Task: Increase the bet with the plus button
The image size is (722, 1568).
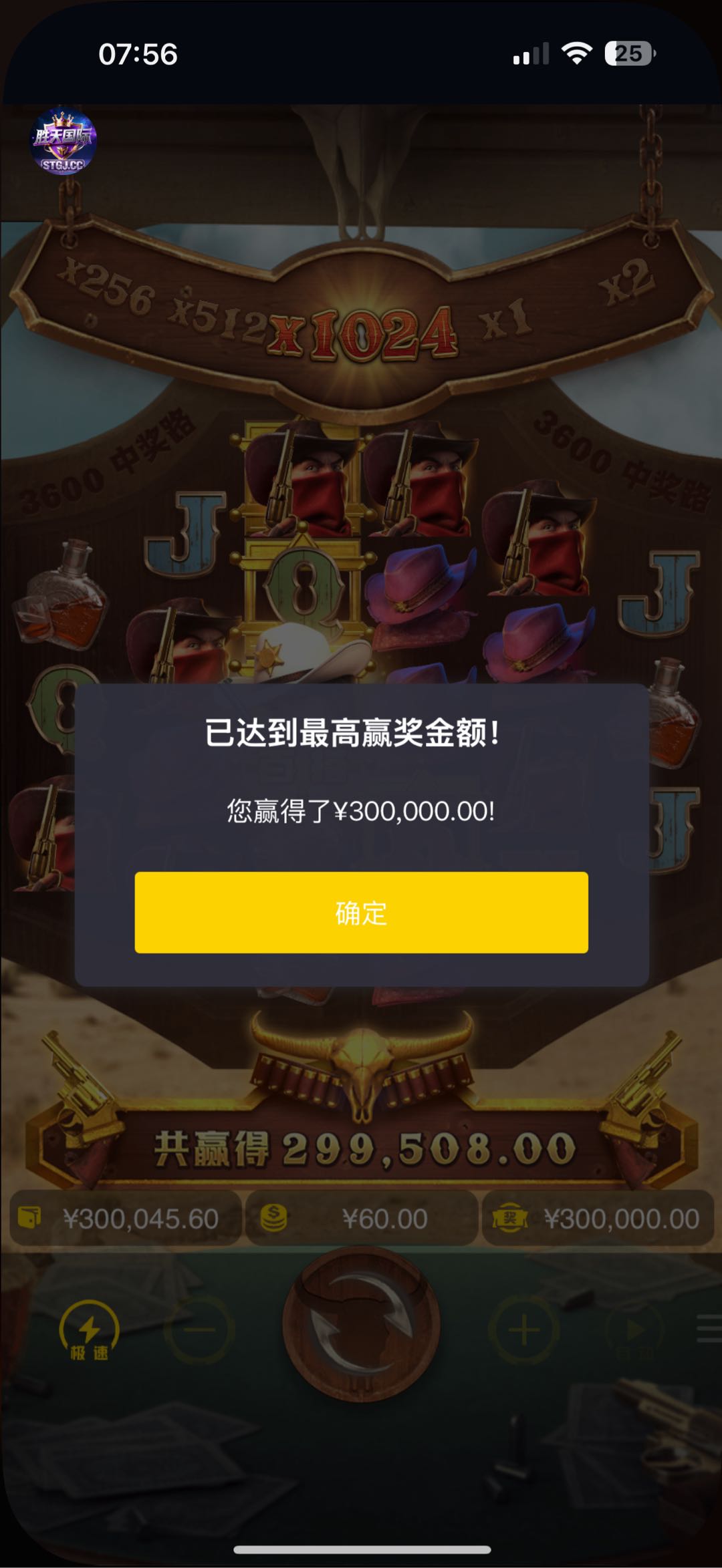Action: (524, 1329)
